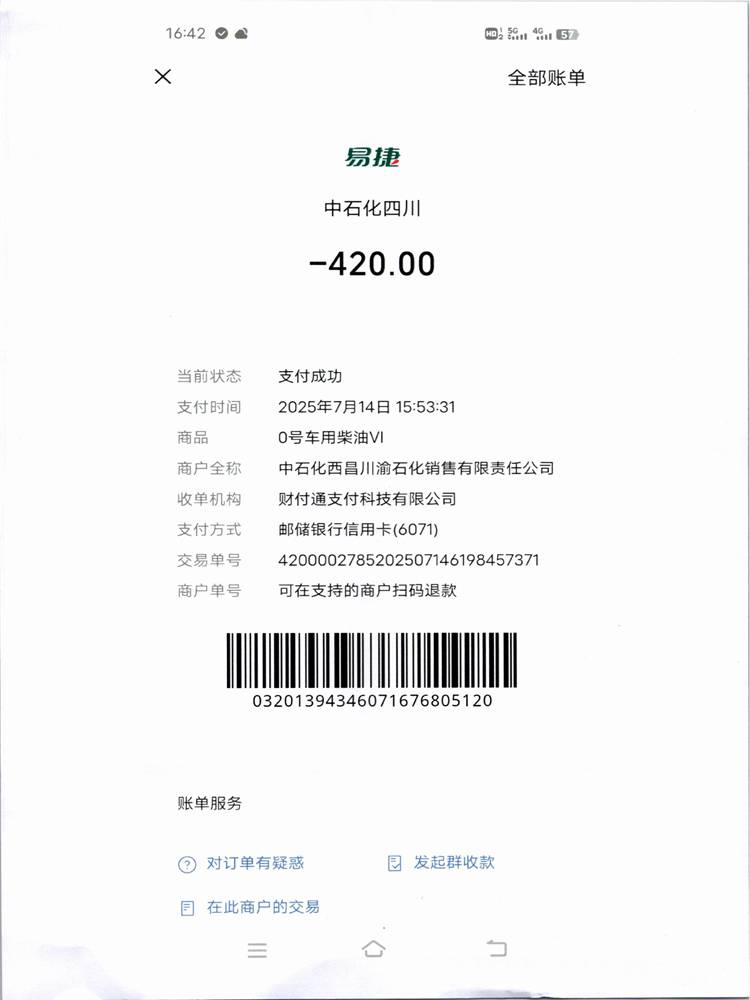This screenshot has width=750, height=1000.
Task: Start a group collection via 发起群收款
Action: [453, 862]
